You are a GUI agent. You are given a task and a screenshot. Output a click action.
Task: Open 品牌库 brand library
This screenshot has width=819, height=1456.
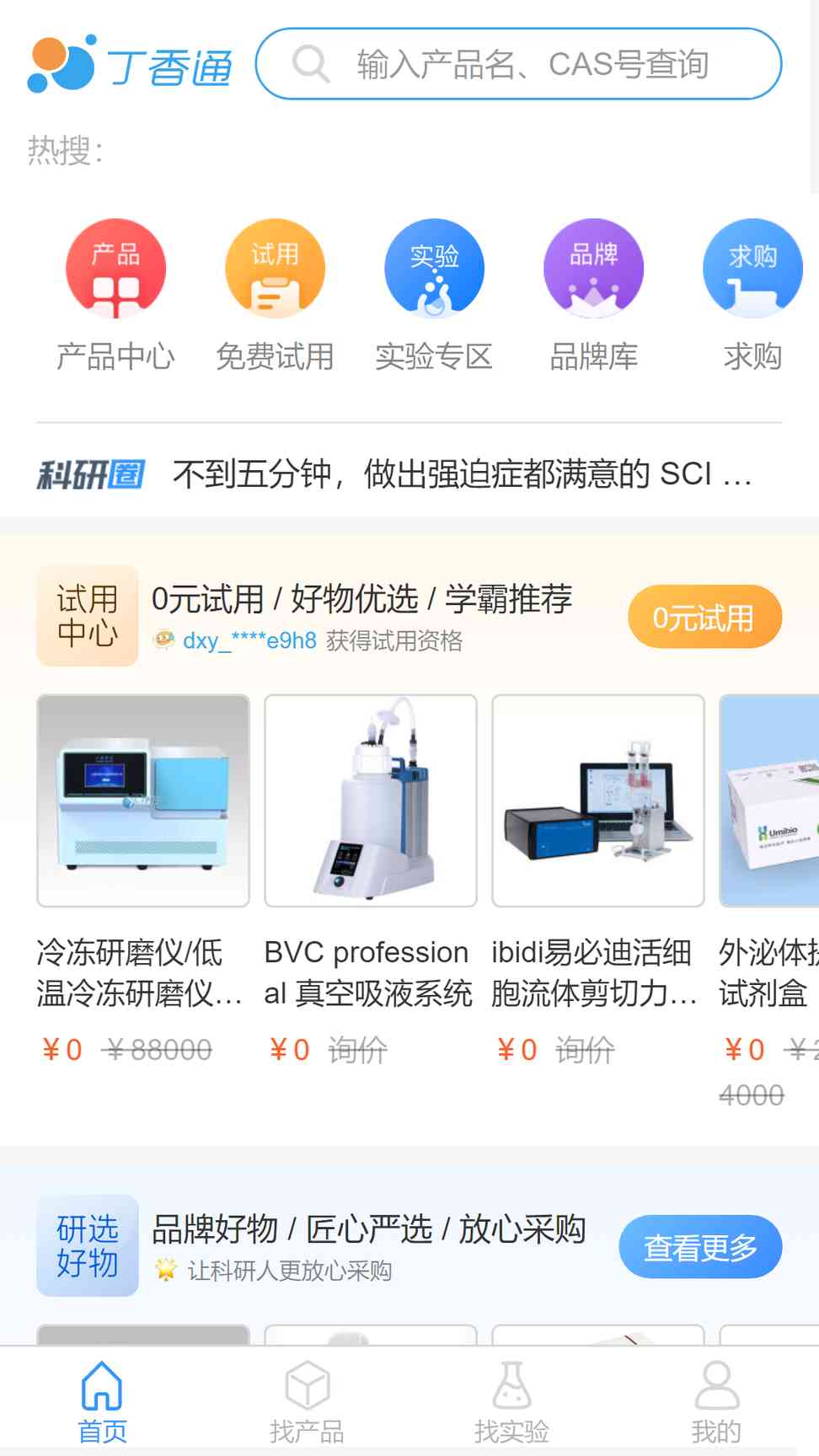point(593,295)
